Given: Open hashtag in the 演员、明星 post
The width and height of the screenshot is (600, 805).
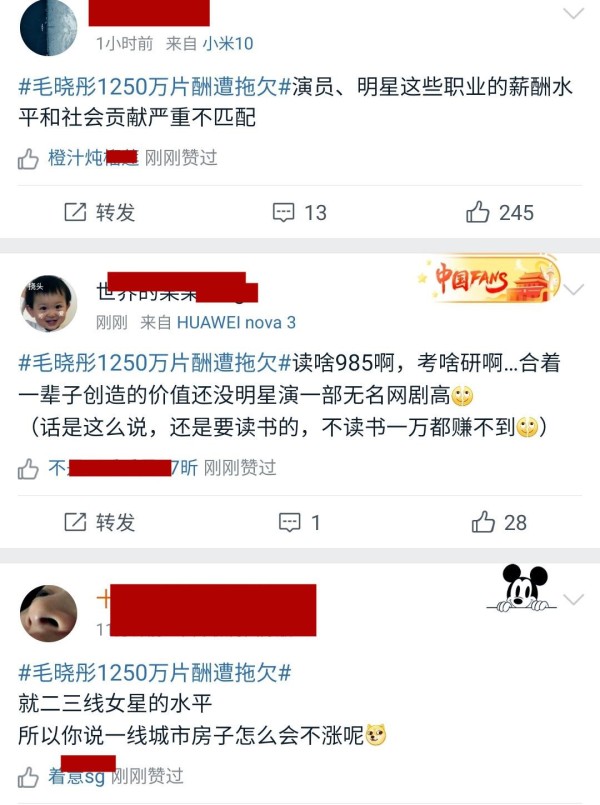Looking at the screenshot, I should point(155,86).
